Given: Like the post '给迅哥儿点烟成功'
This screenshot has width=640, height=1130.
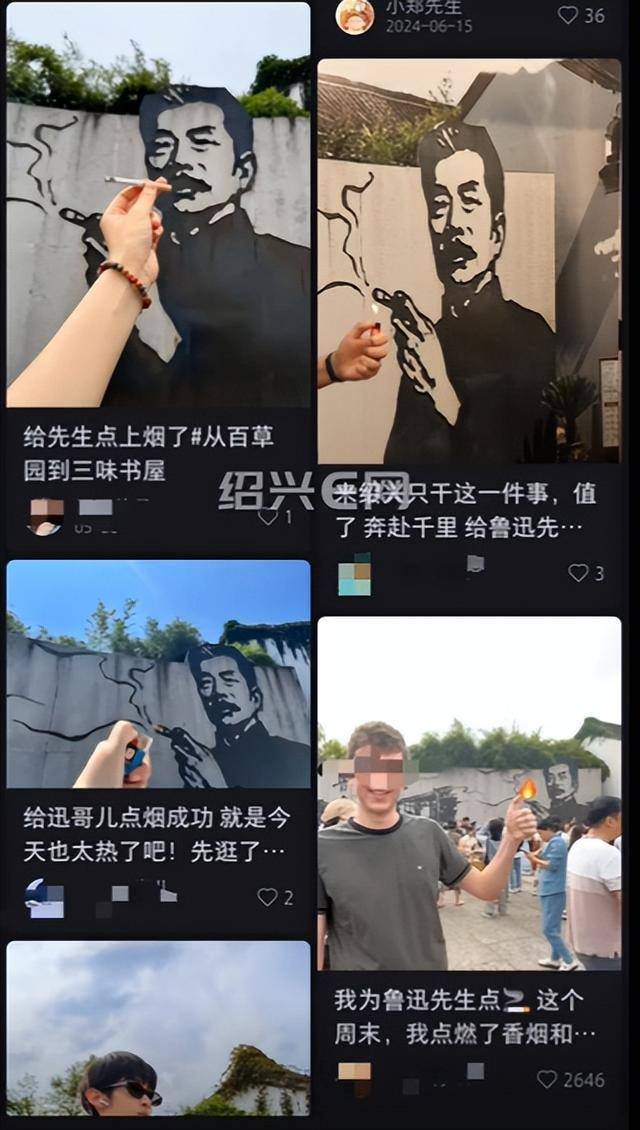Looking at the screenshot, I should point(267,897).
